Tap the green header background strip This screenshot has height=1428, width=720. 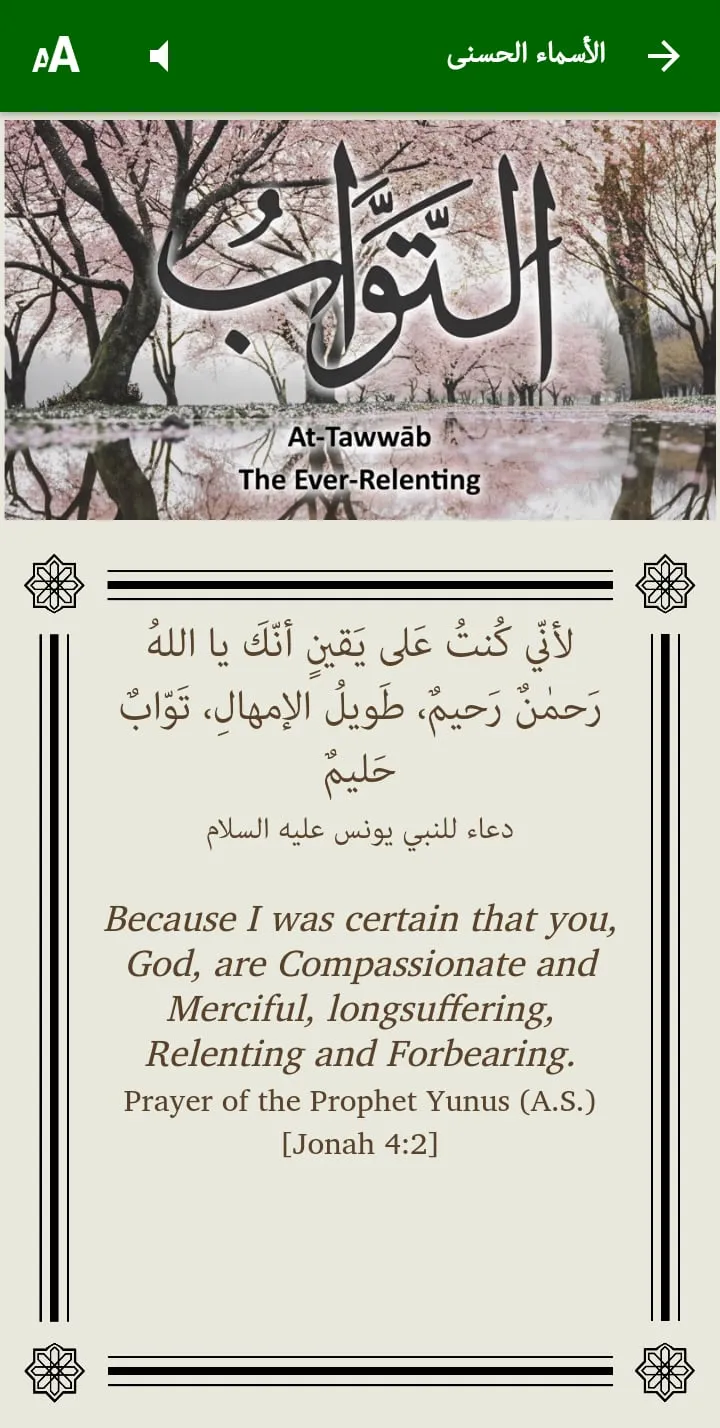click(x=320, y=55)
